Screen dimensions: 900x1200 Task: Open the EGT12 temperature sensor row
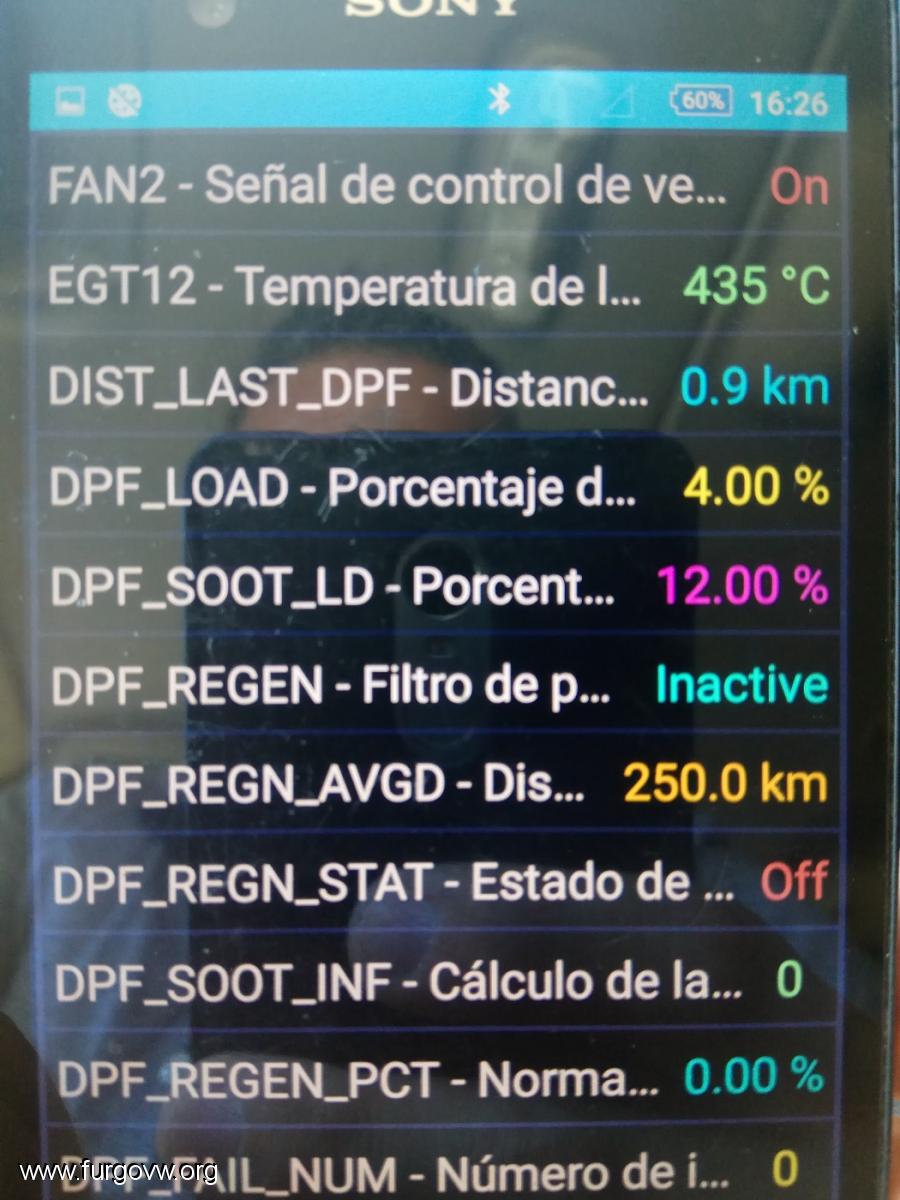tap(438, 287)
